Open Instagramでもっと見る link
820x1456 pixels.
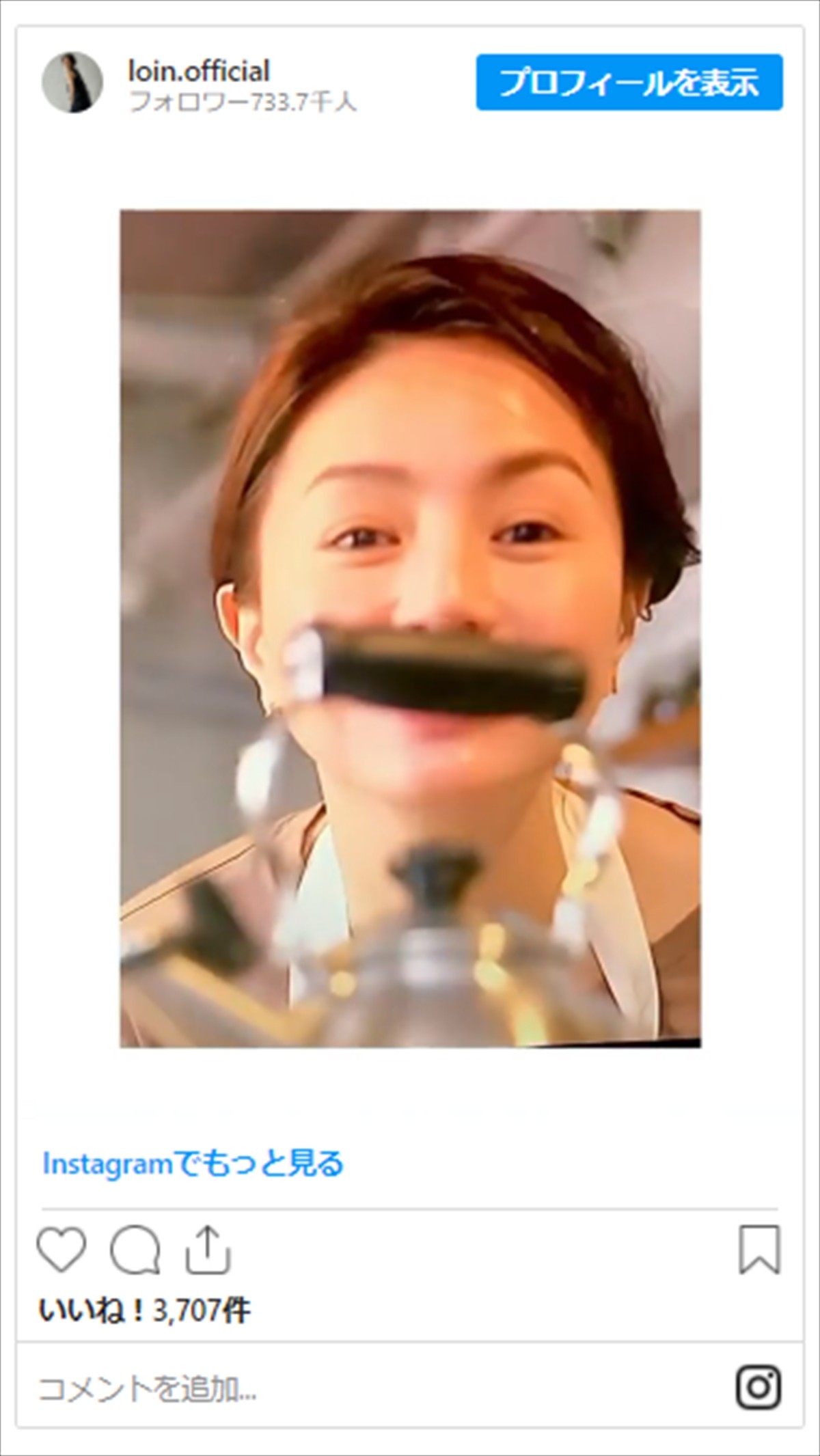(x=193, y=1164)
